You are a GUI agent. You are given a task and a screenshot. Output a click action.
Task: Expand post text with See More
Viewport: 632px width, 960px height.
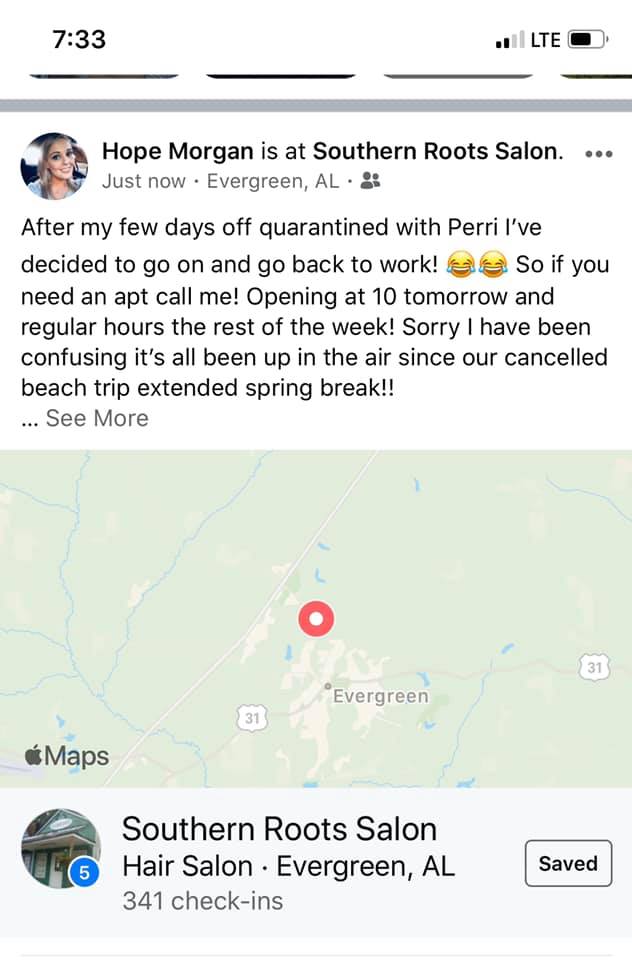point(96,418)
